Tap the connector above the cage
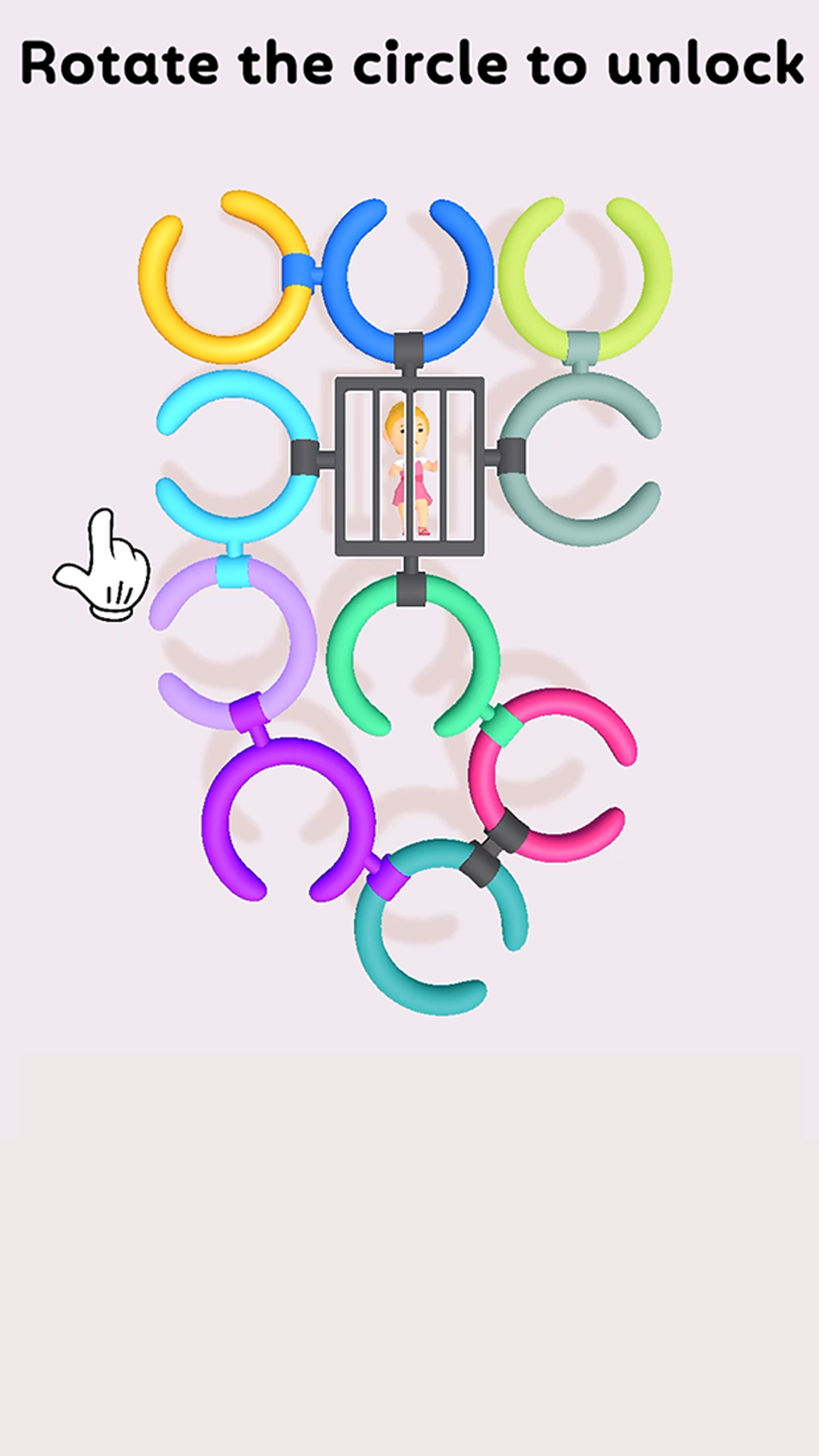Viewport: 819px width, 1456px height. (408, 349)
